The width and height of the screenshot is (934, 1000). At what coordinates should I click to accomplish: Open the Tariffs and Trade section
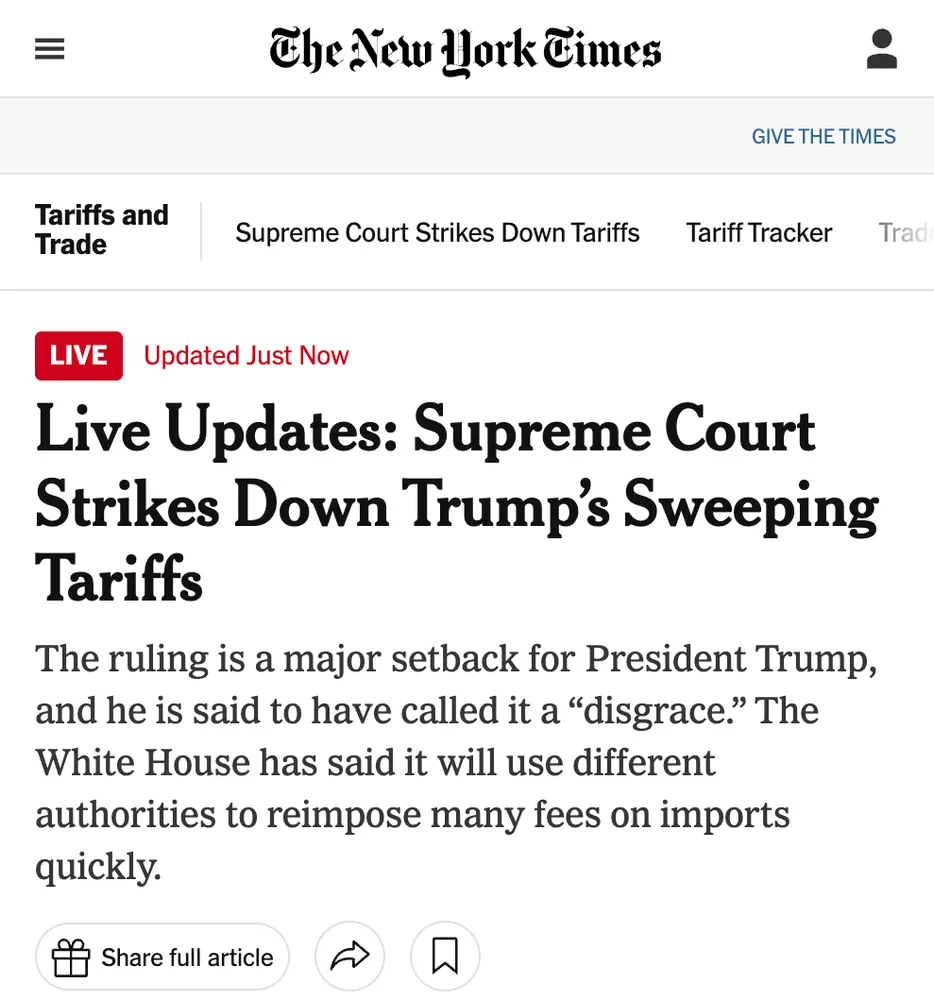click(x=101, y=230)
